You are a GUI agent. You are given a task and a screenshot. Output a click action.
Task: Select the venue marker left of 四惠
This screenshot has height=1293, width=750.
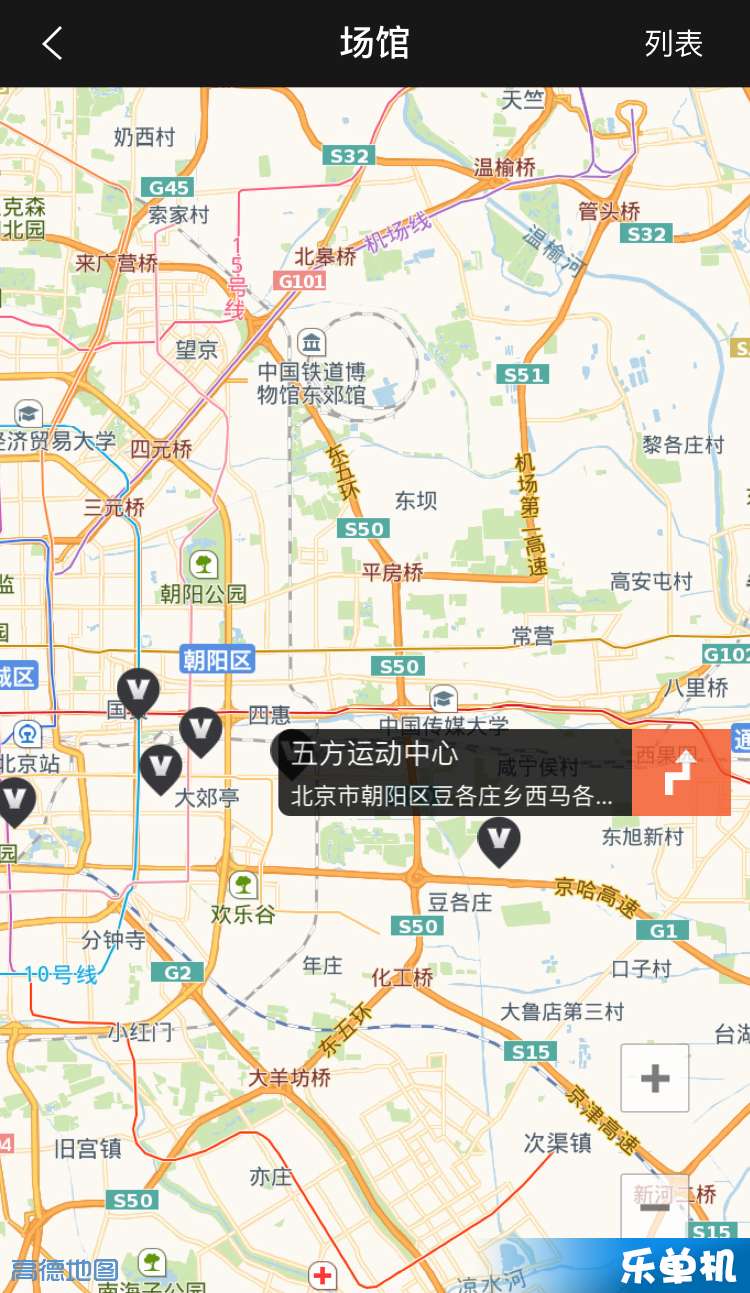coord(201,729)
